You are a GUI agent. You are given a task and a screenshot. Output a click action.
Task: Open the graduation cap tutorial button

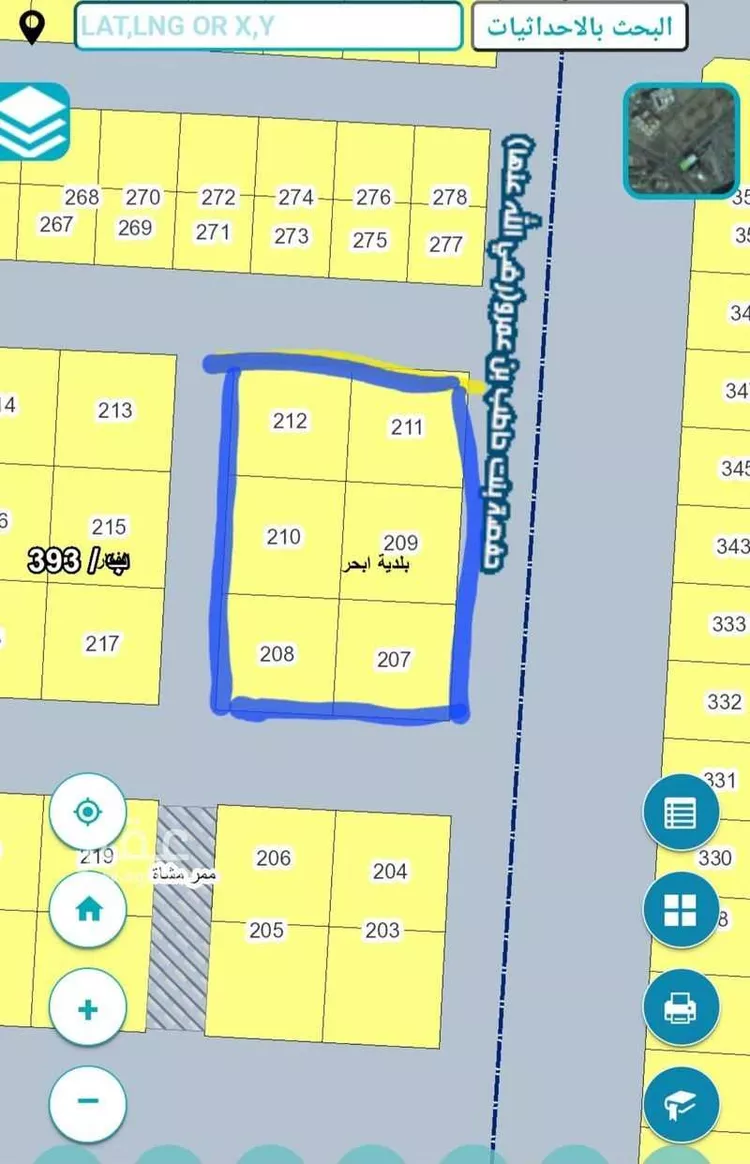[681, 1104]
